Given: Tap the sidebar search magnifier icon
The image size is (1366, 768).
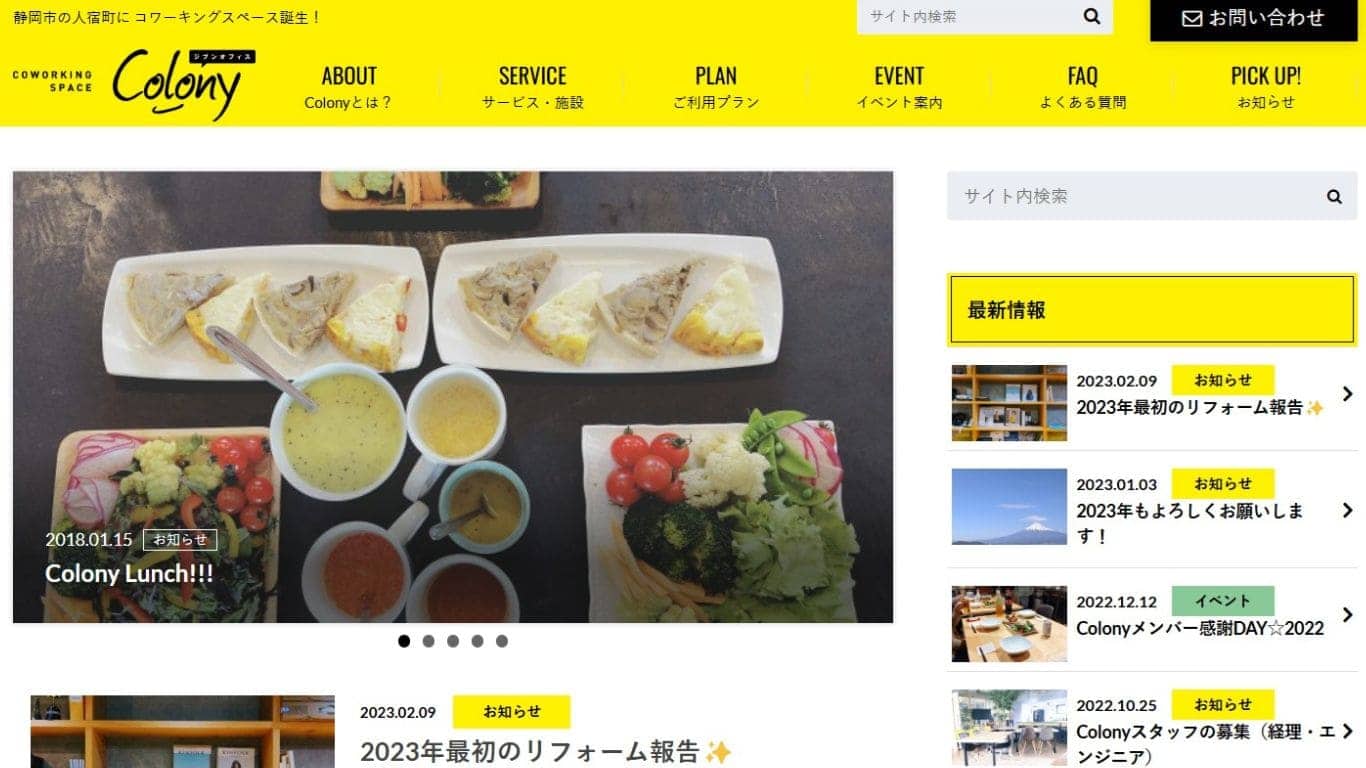Looking at the screenshot, I should [x=1334, y=196].
